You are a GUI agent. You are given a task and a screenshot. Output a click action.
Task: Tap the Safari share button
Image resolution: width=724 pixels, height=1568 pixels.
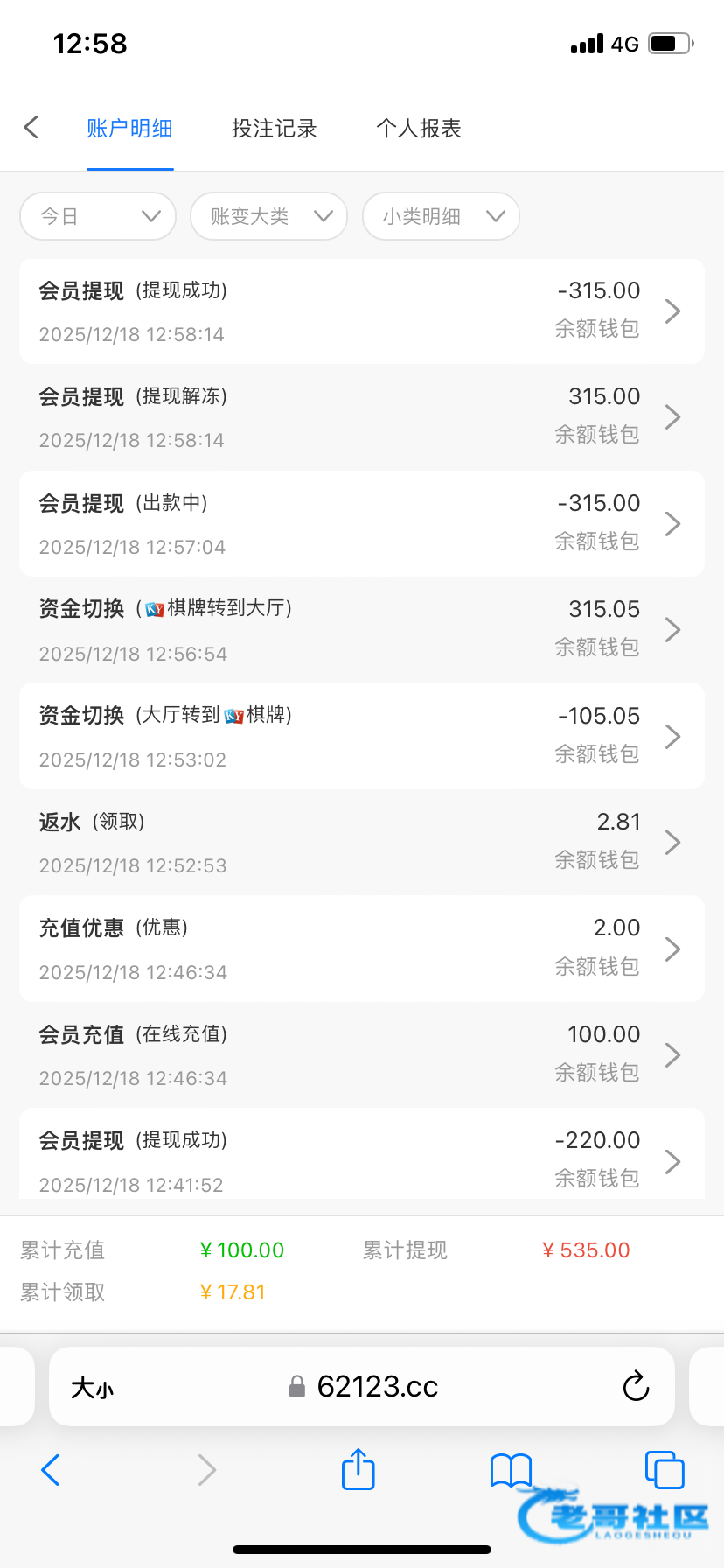(358, 1469)
